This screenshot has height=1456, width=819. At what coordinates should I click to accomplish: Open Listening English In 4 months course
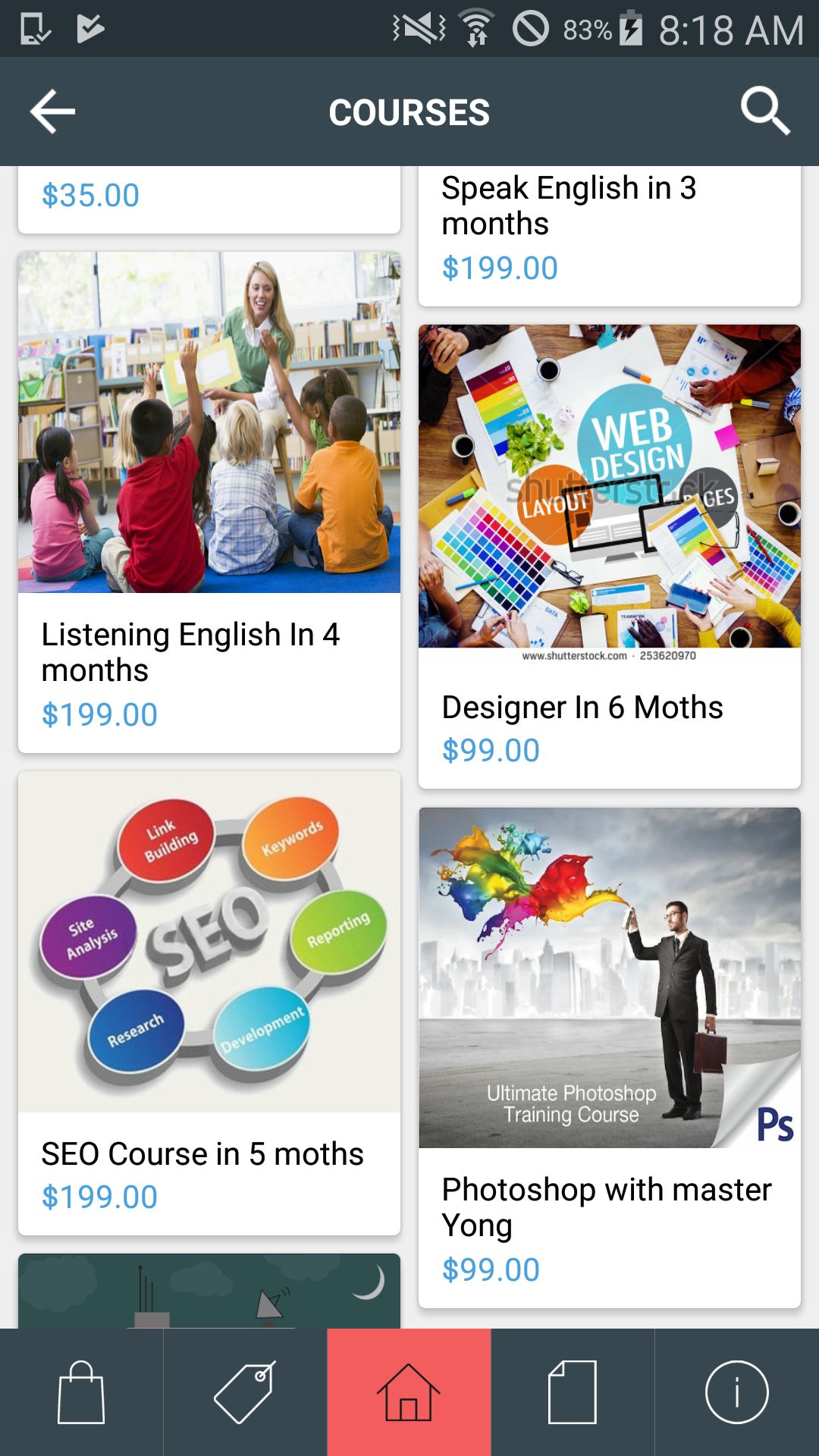209,502
